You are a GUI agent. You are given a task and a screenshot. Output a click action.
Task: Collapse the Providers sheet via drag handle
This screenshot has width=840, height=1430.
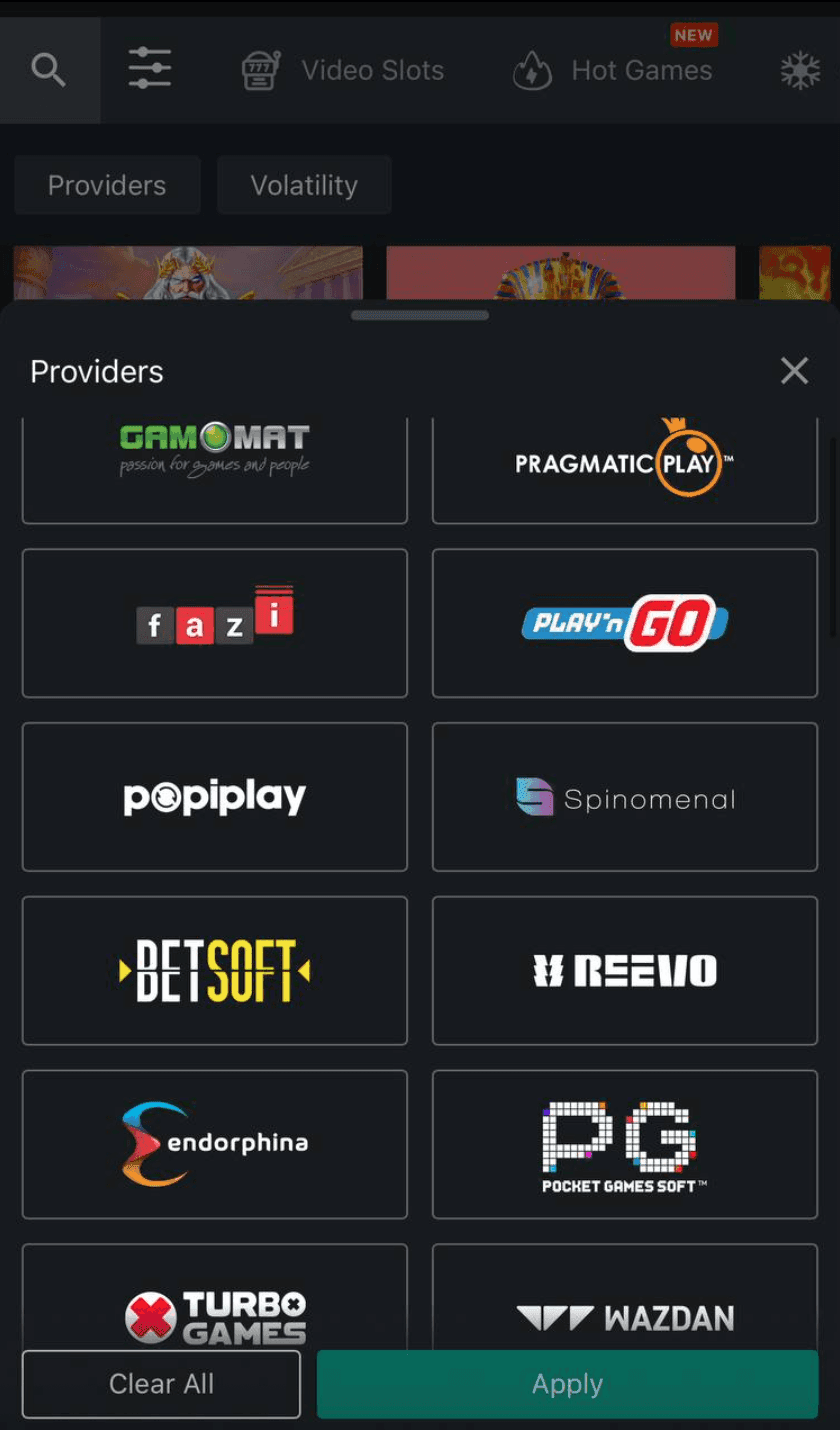(x=420, y=315)
